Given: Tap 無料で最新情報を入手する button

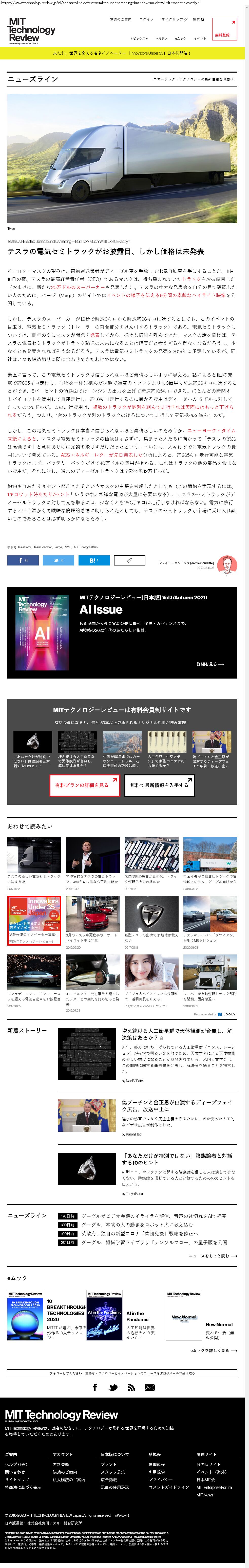Looking at the screenshot, I should (x=159, y=785).
